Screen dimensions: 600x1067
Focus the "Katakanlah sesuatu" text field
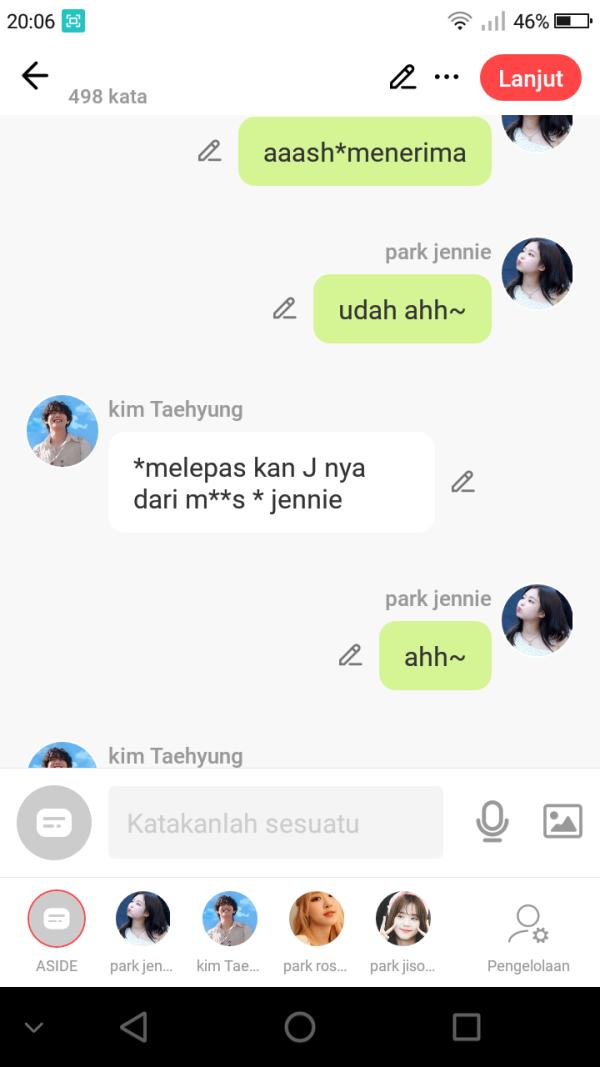pos(275,823)
